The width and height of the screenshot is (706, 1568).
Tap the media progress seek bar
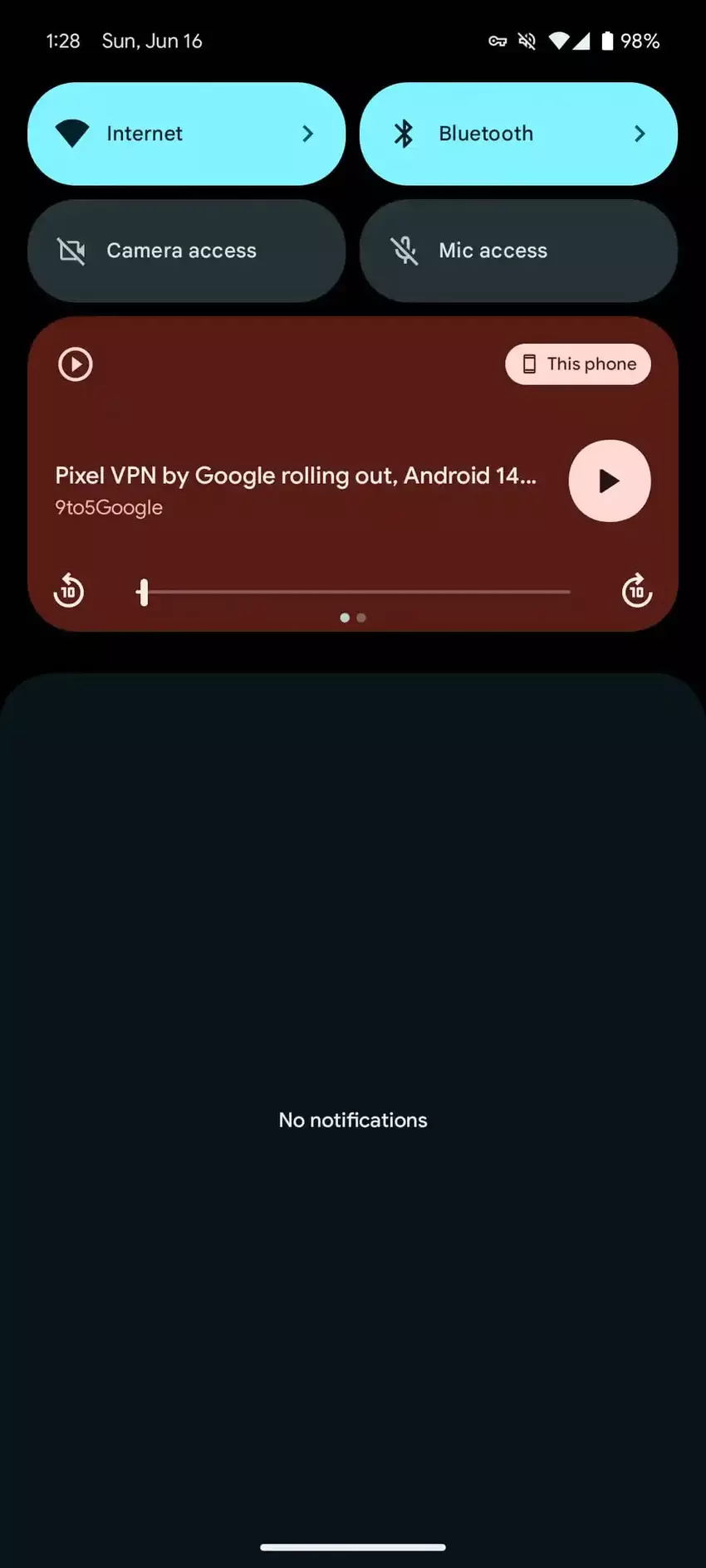[357, 592]
